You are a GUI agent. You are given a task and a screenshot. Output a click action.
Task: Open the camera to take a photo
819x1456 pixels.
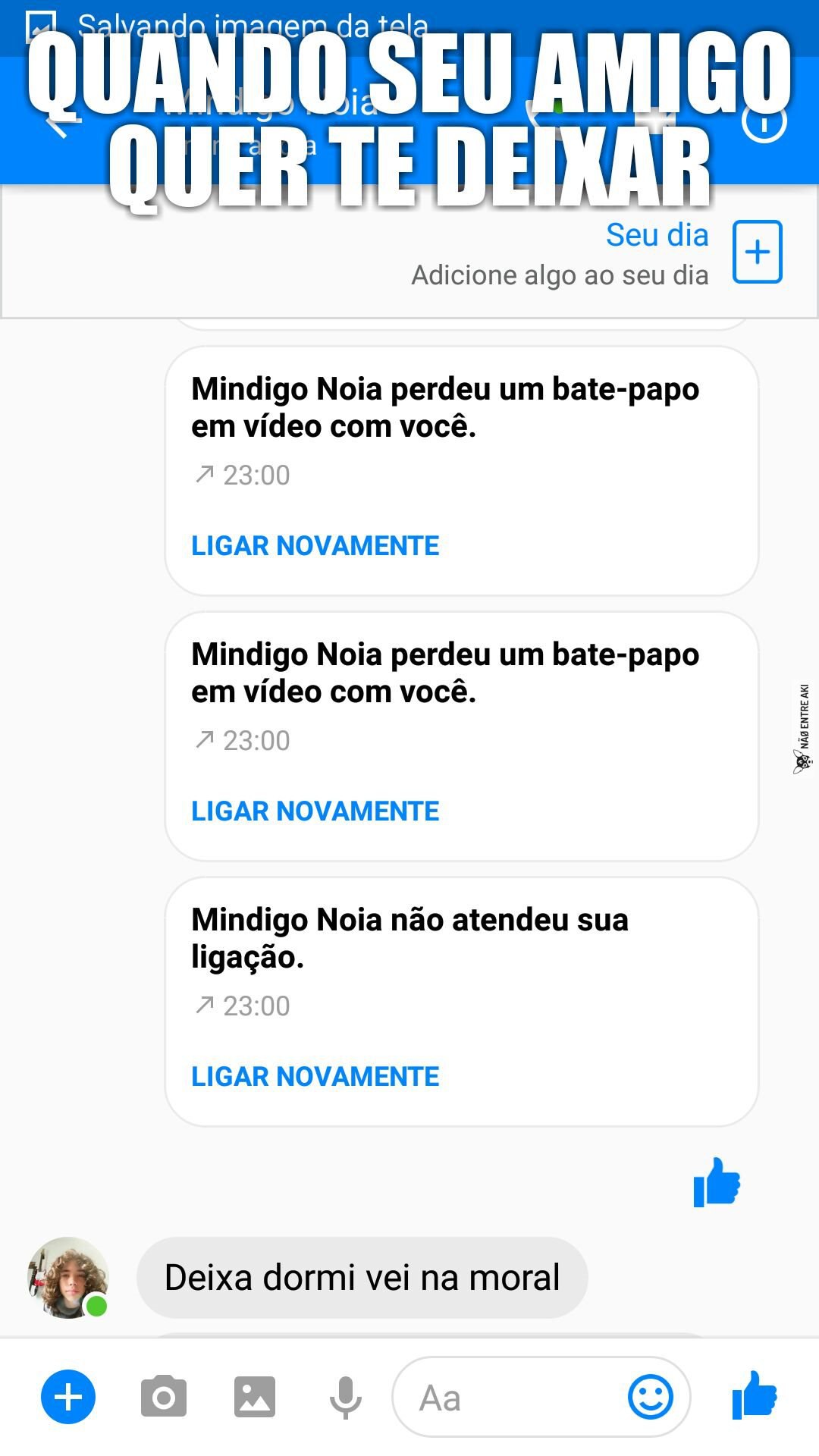point(163,1397)
